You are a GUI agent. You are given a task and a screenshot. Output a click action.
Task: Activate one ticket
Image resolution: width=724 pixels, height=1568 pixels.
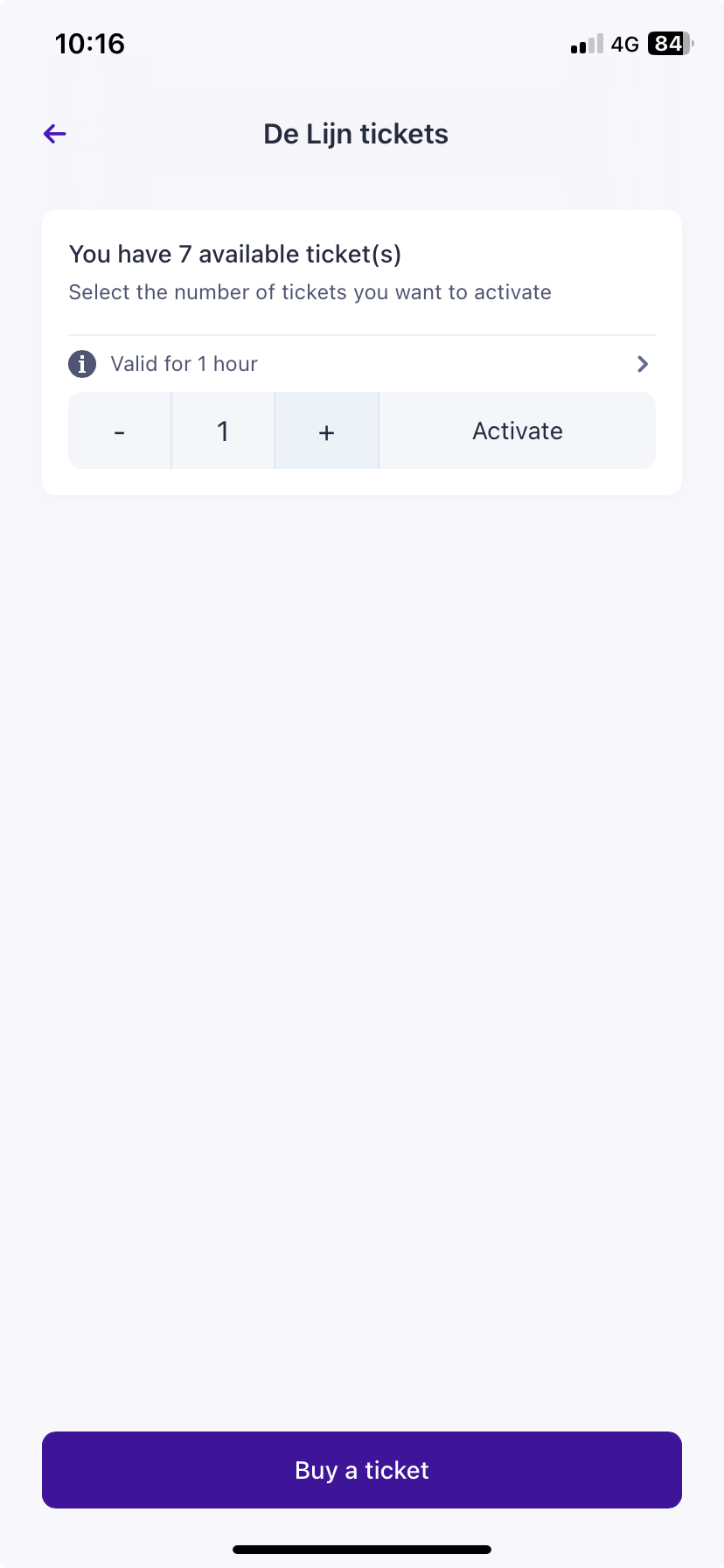[517, 430]
